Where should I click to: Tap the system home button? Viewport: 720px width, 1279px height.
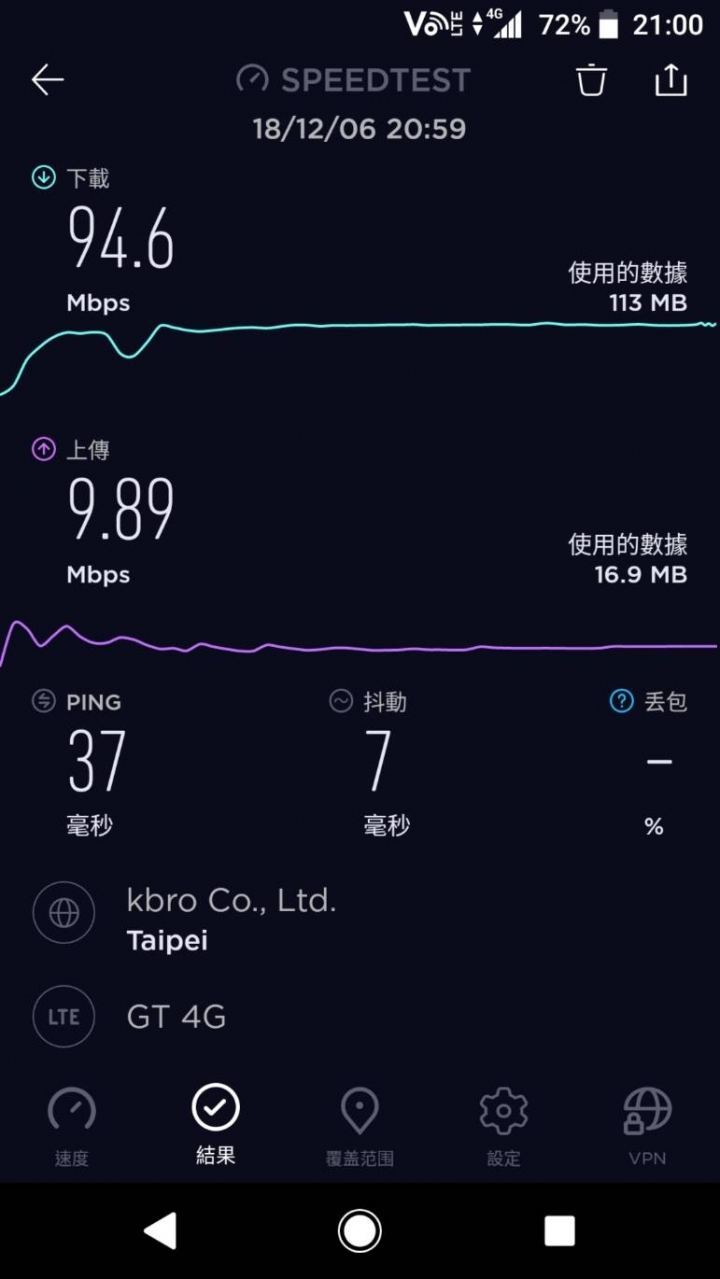pos(360,1231)
